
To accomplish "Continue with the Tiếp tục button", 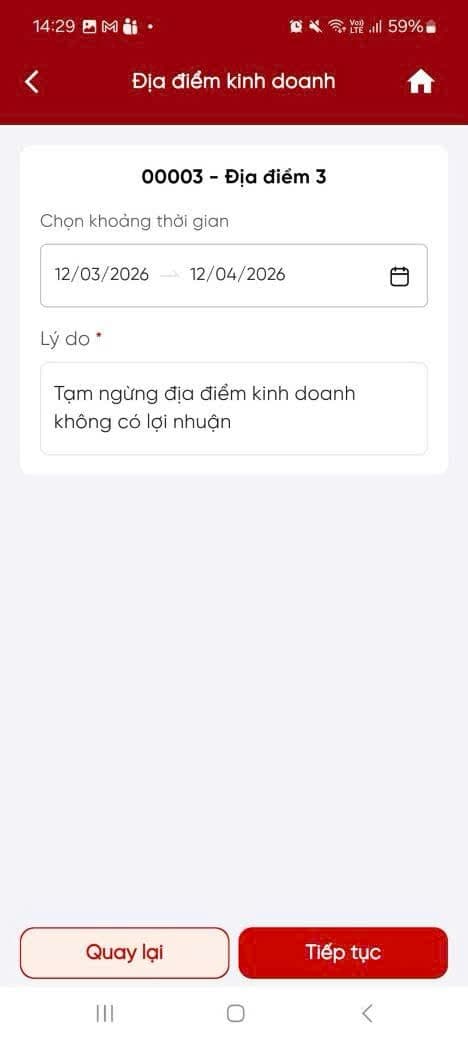I will pos(343,953).
